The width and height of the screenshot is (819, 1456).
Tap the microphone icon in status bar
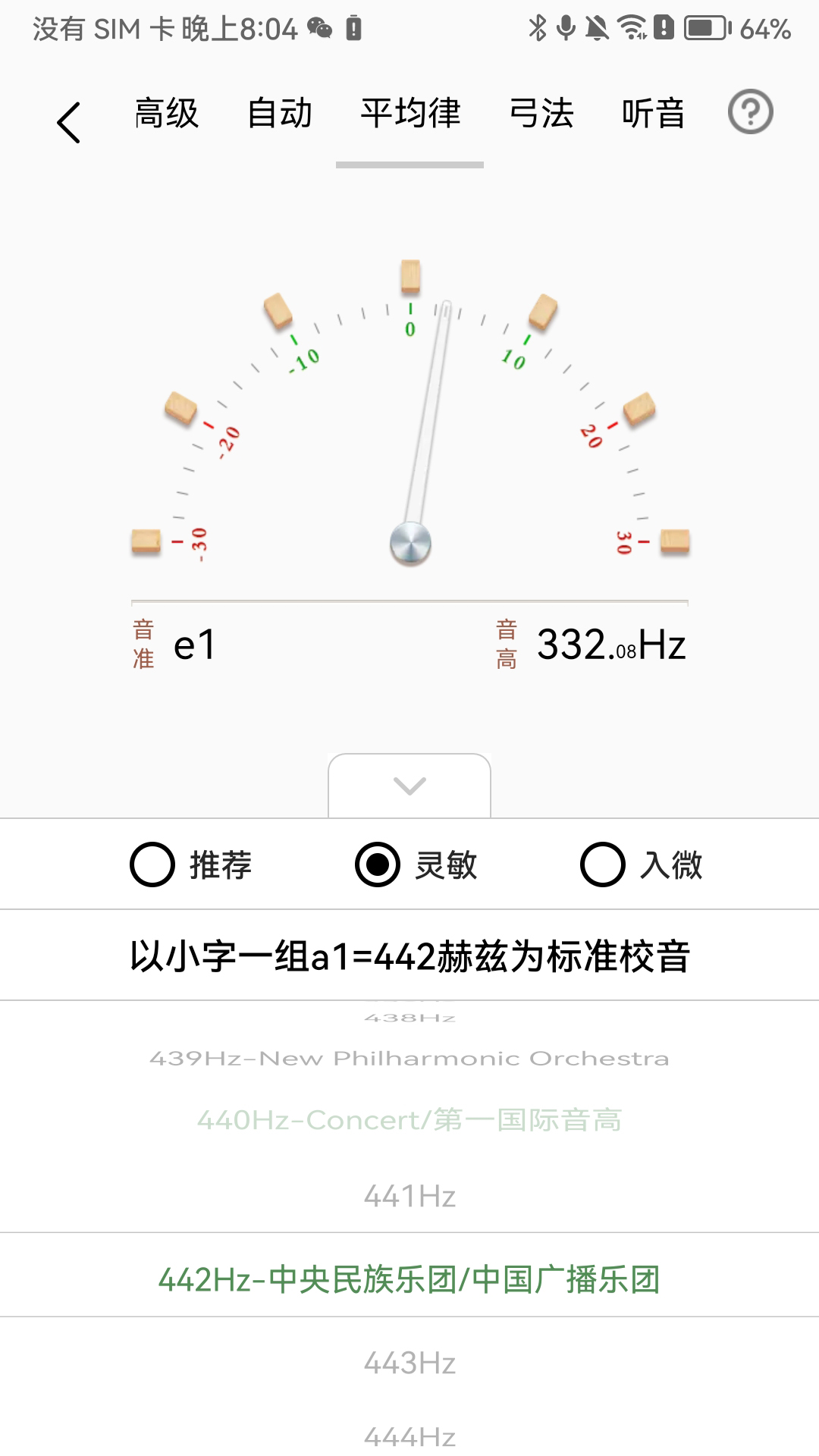(566, 27)
